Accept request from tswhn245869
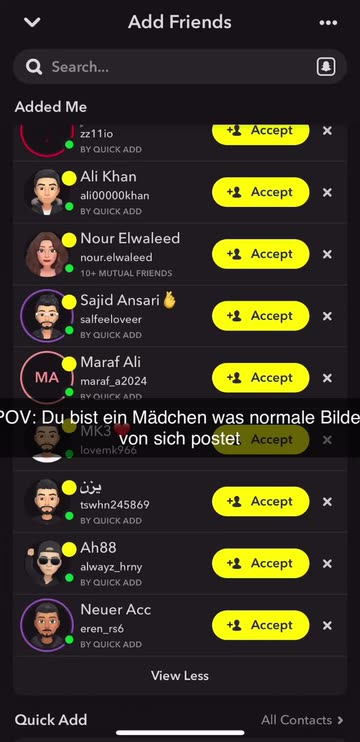The width and height of the screenshot is (360, 742). [x=261, y=501]
